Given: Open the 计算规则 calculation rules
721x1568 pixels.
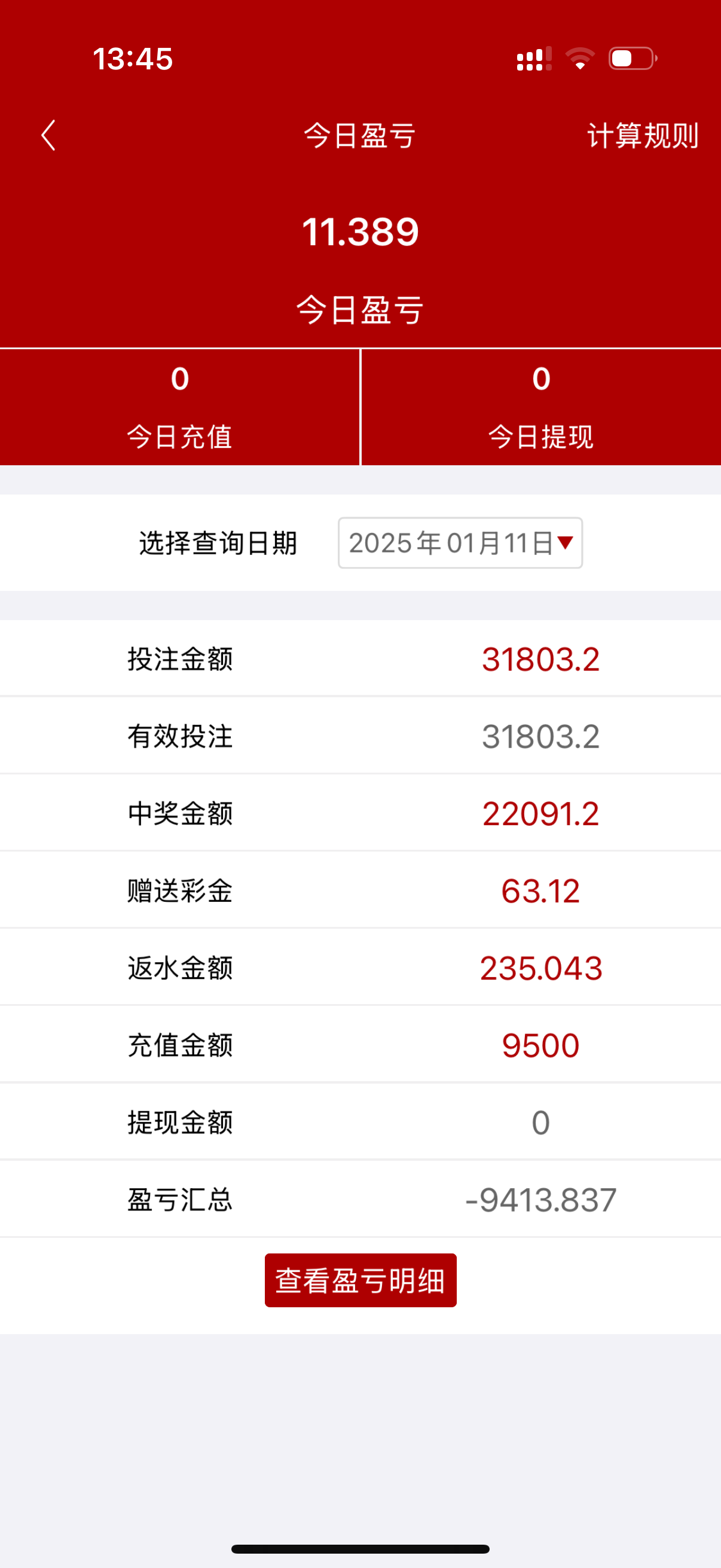Looking at the screenshot, I should pos(642,136).
